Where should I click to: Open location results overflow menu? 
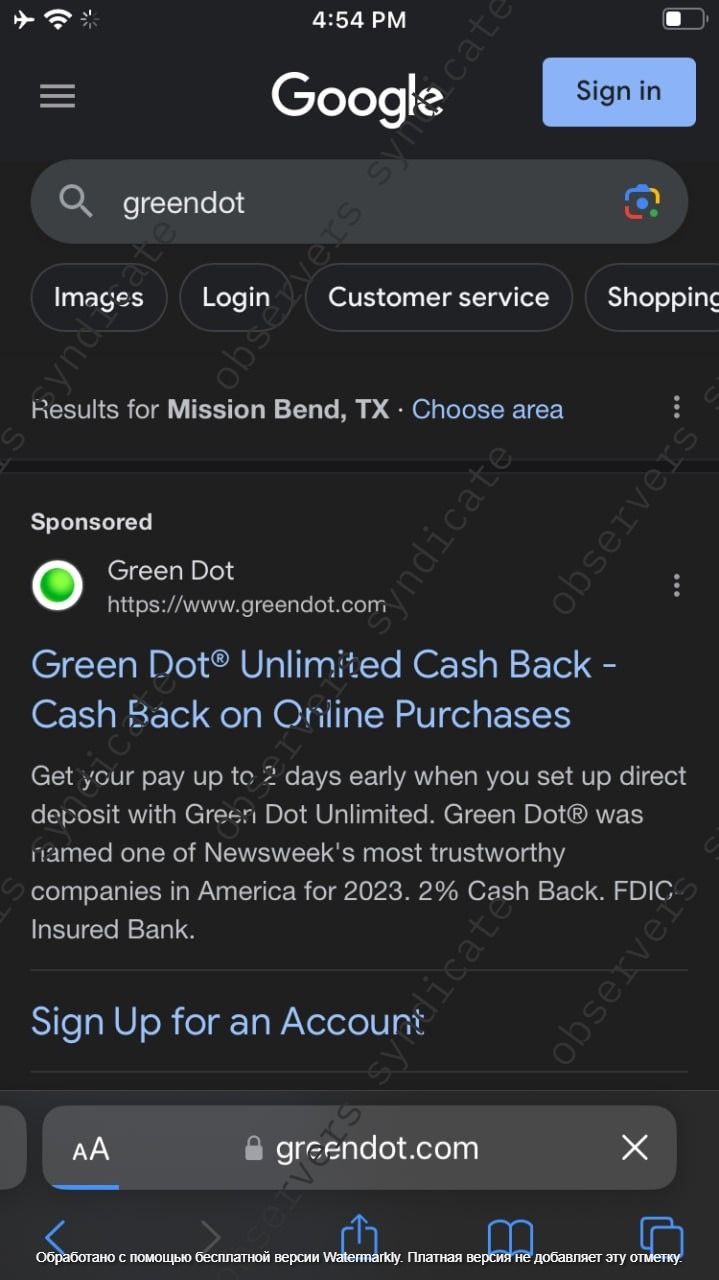(677, 407)
